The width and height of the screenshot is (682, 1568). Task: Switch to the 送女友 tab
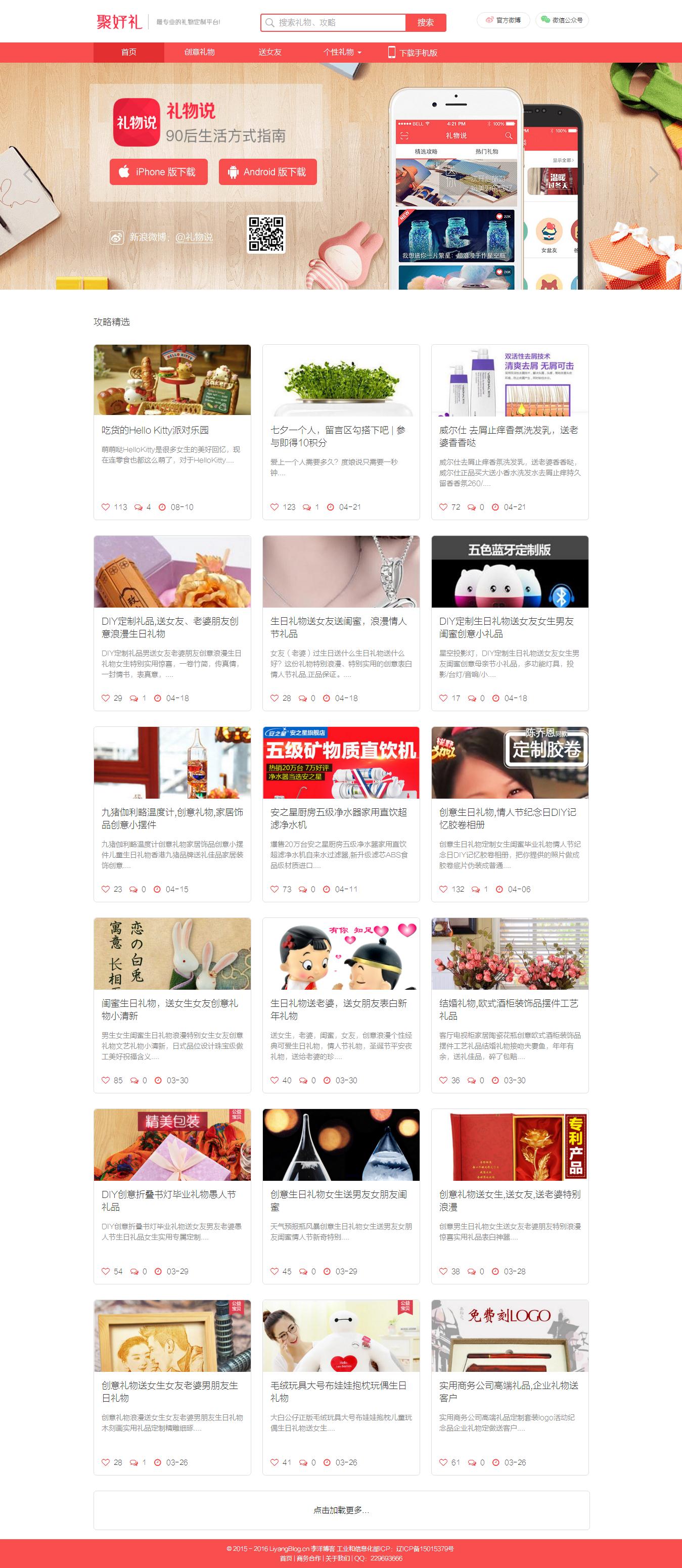tap(270, 53)
